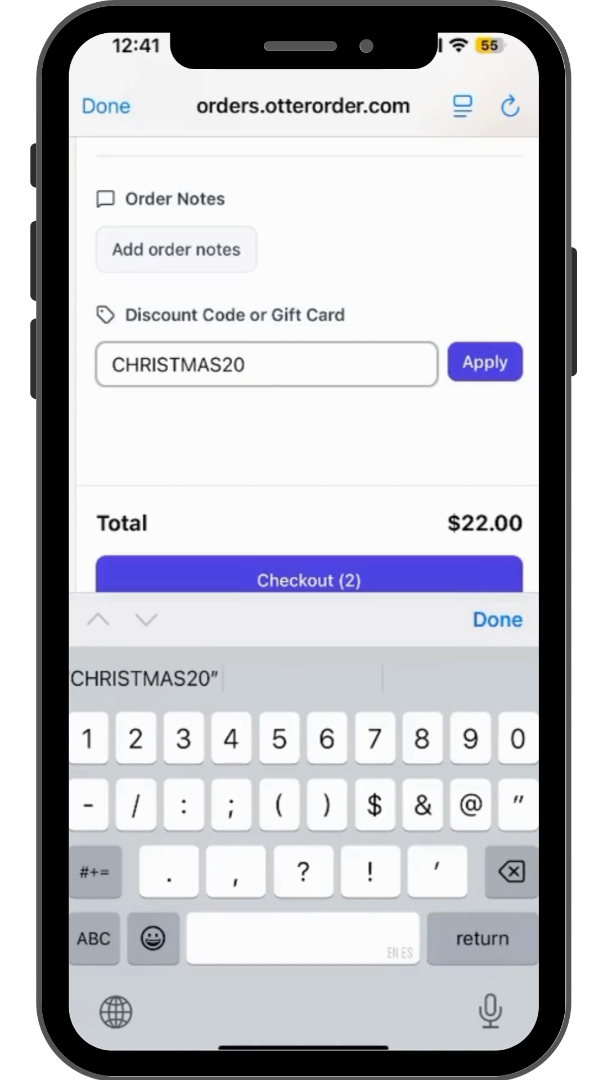607x1080 pixels.
Task: Jump to next field with down arrow
Action: 146,620
